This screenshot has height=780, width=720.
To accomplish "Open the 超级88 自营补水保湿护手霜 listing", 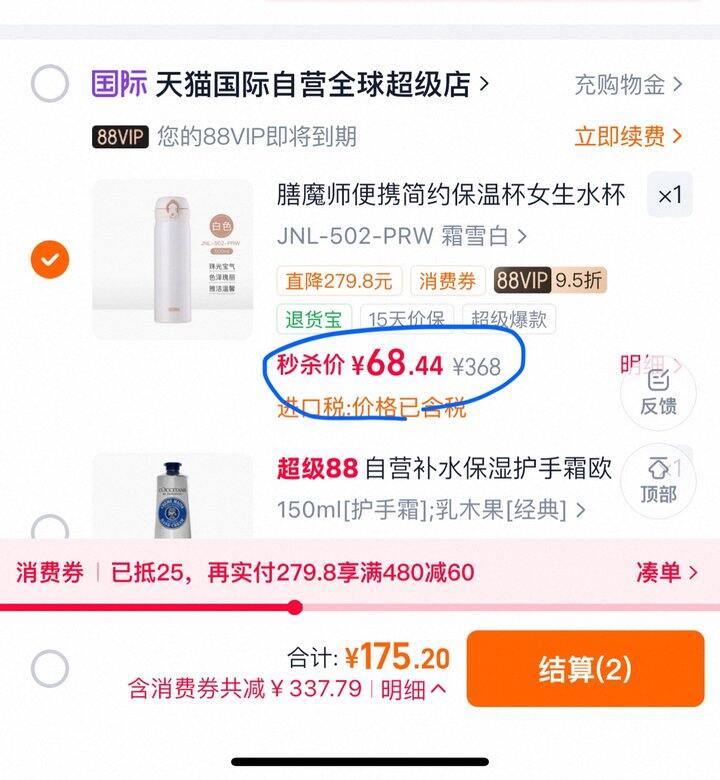I will click(x=444, y=469).
